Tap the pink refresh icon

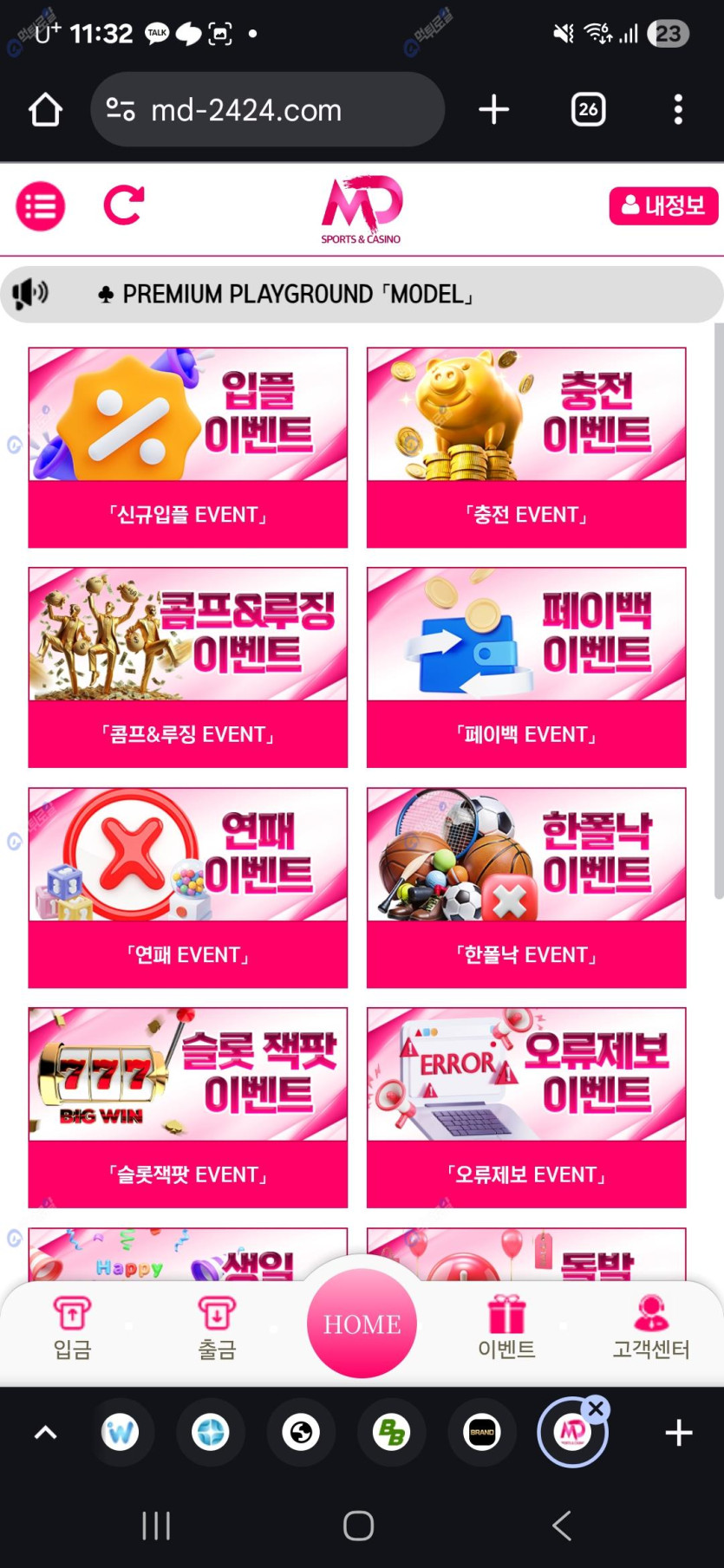tap(123, 205)
